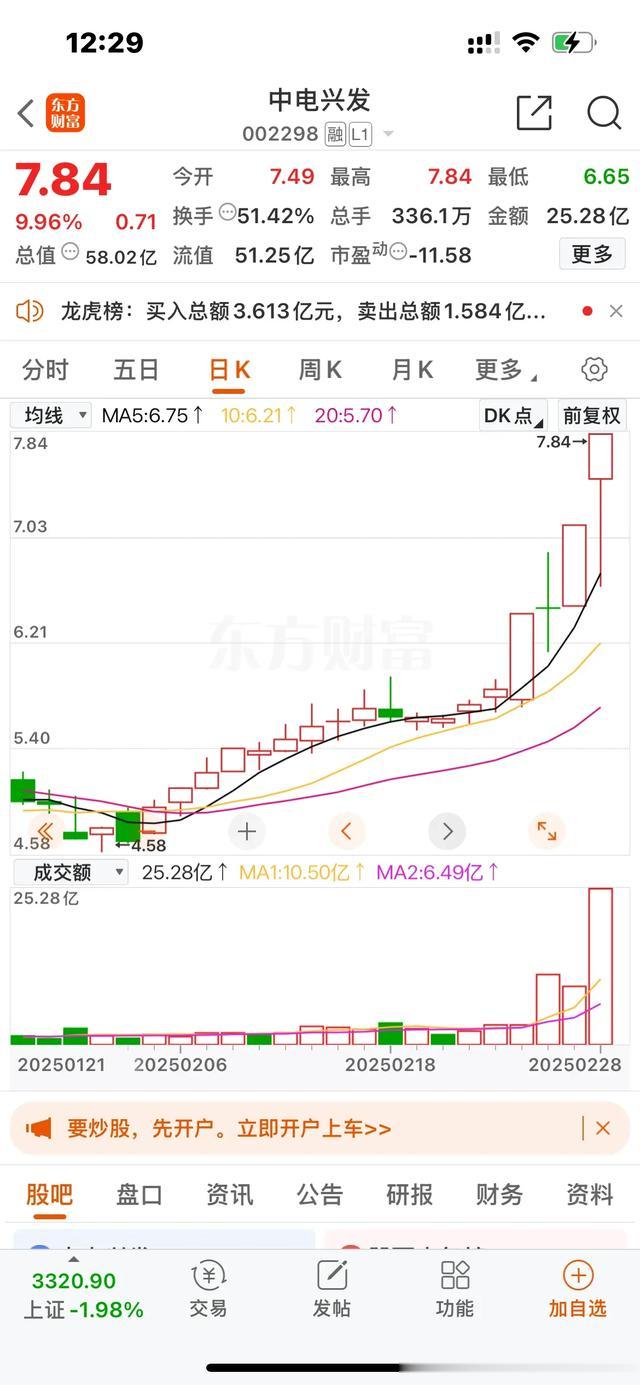
Task: Tap the DK点 button
Action: [513, 416]
